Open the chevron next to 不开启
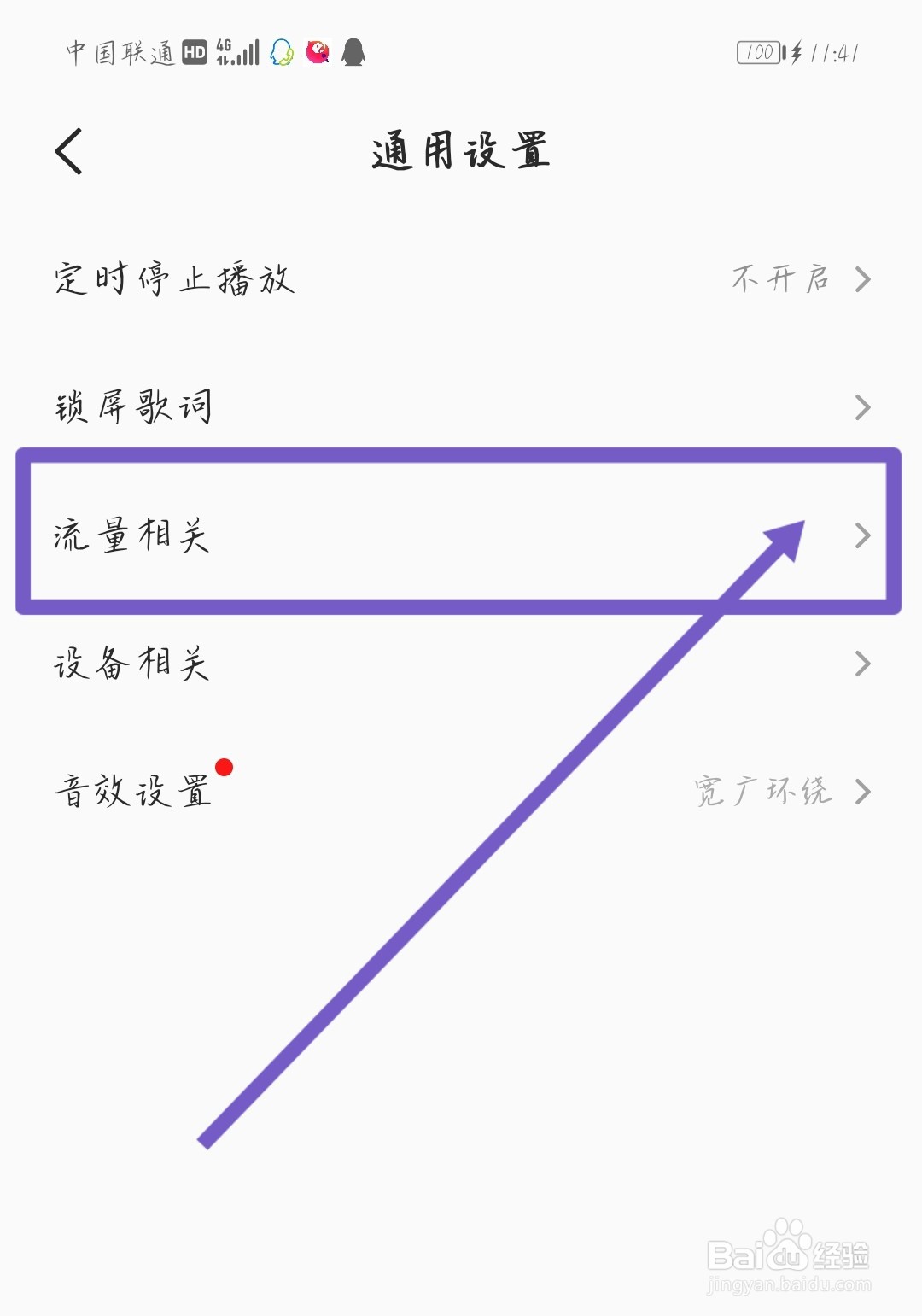The width and height of the screenshot is (922, 1316). pos(864,279)
